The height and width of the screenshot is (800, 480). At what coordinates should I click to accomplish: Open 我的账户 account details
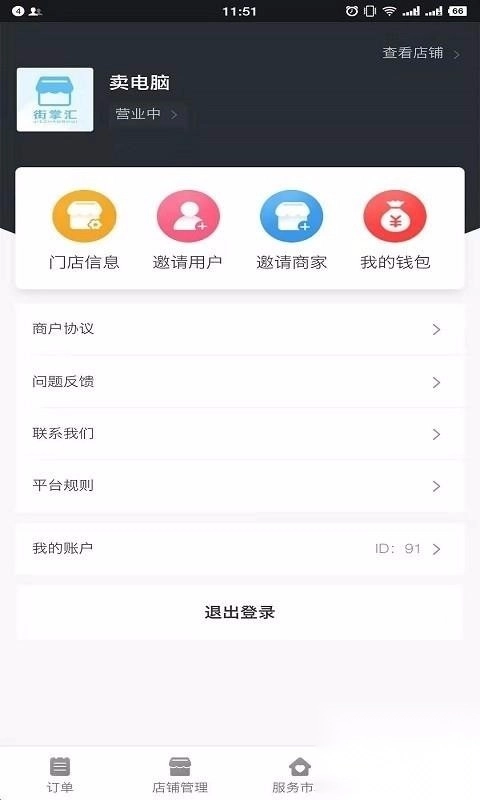(240, 549)
